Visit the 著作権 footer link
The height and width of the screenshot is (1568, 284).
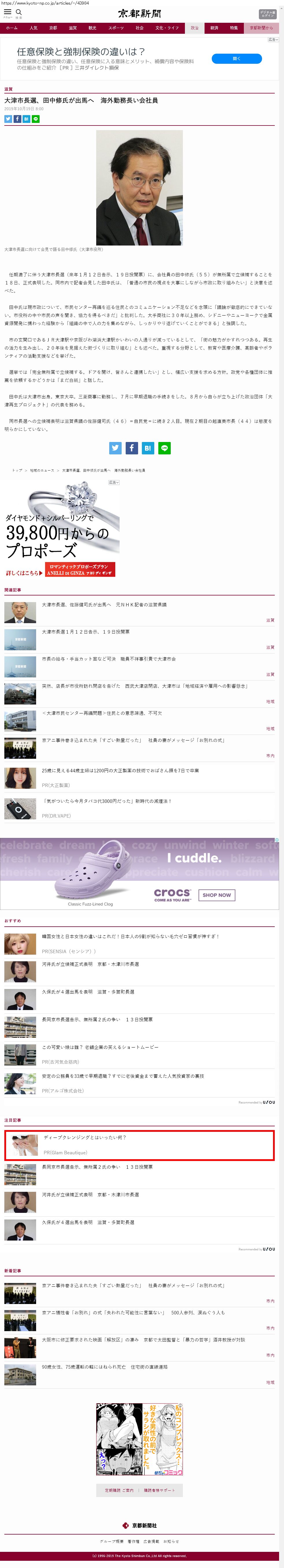133,1541
